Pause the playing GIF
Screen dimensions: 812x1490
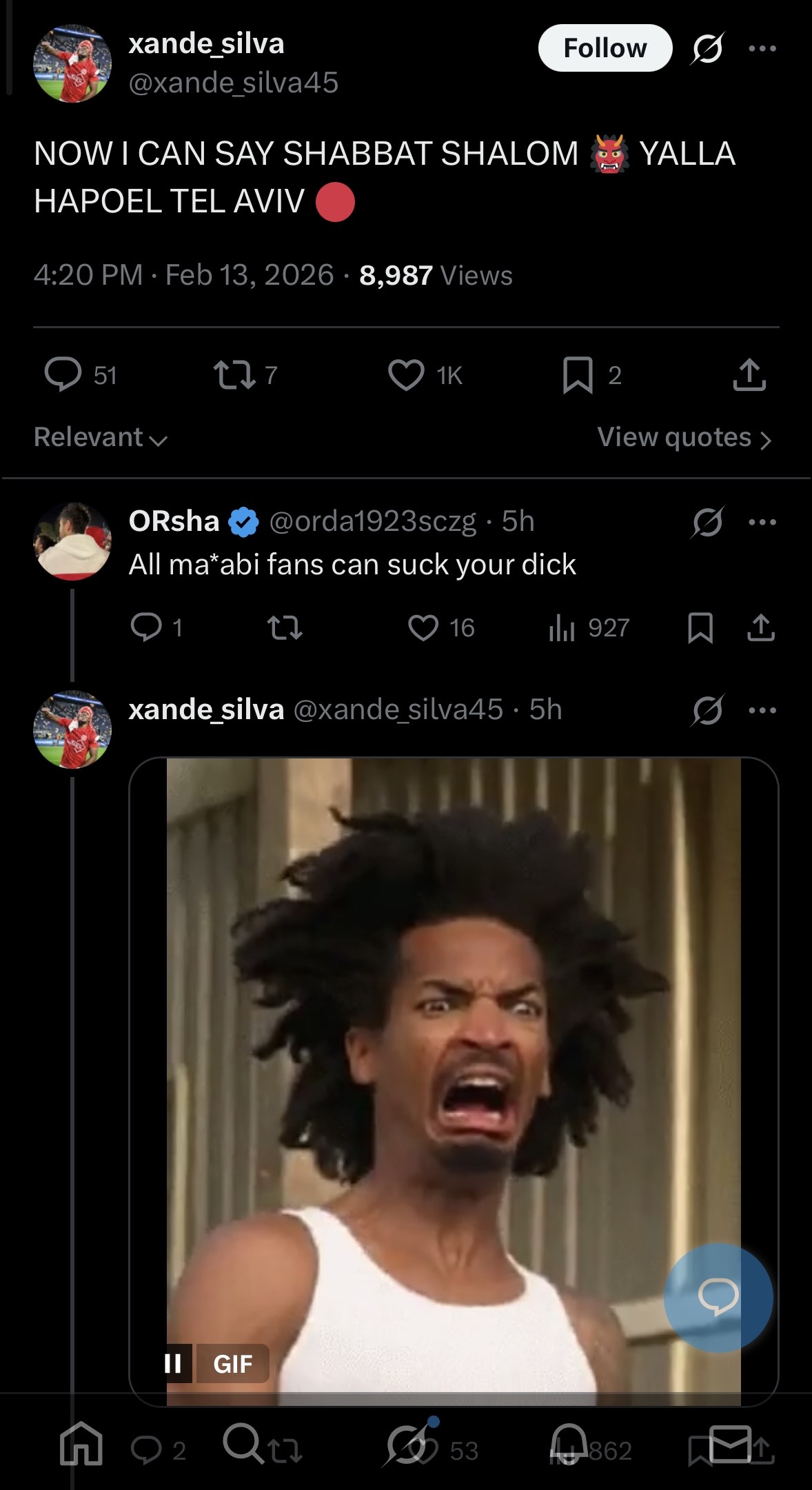point(173,1363)
